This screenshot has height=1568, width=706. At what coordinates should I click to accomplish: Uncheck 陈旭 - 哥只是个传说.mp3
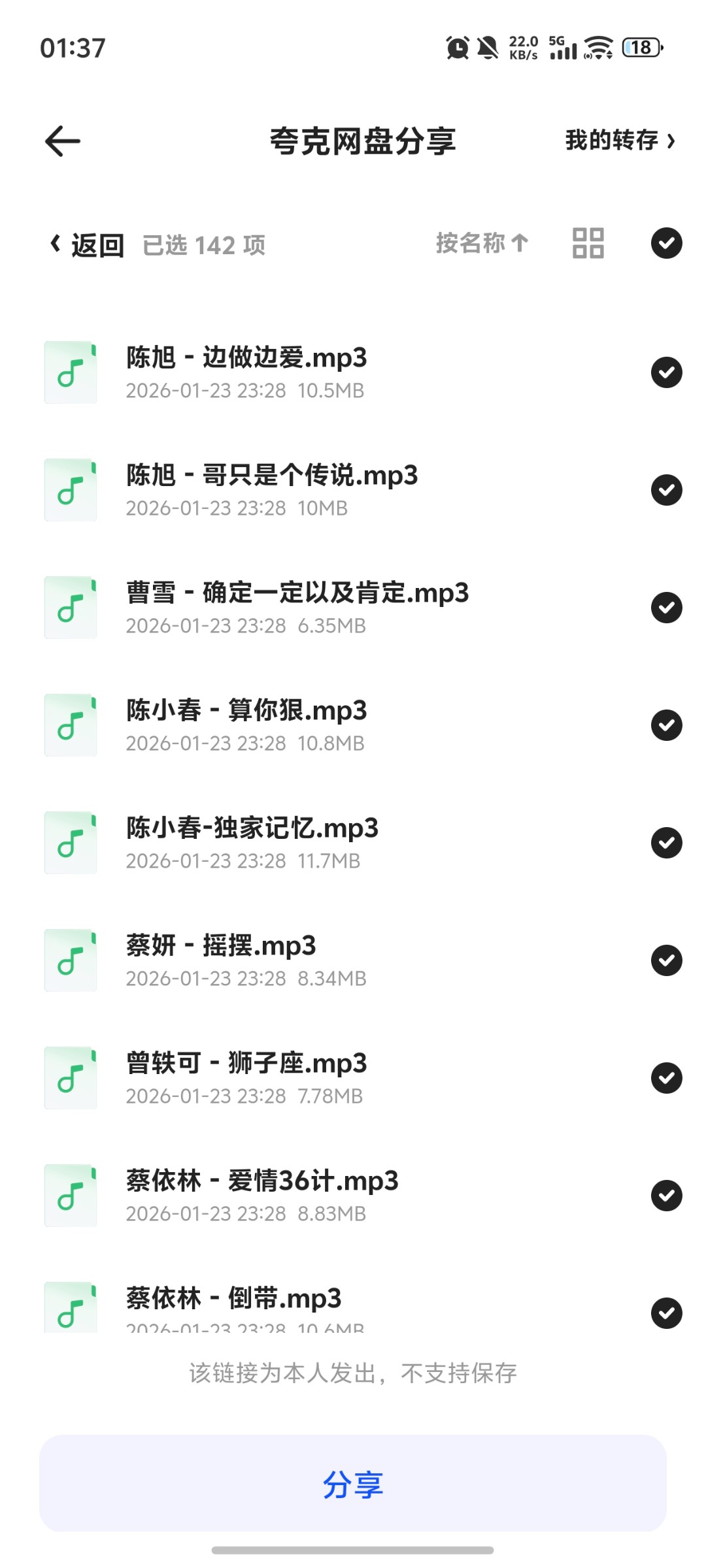tap(666, 490)
